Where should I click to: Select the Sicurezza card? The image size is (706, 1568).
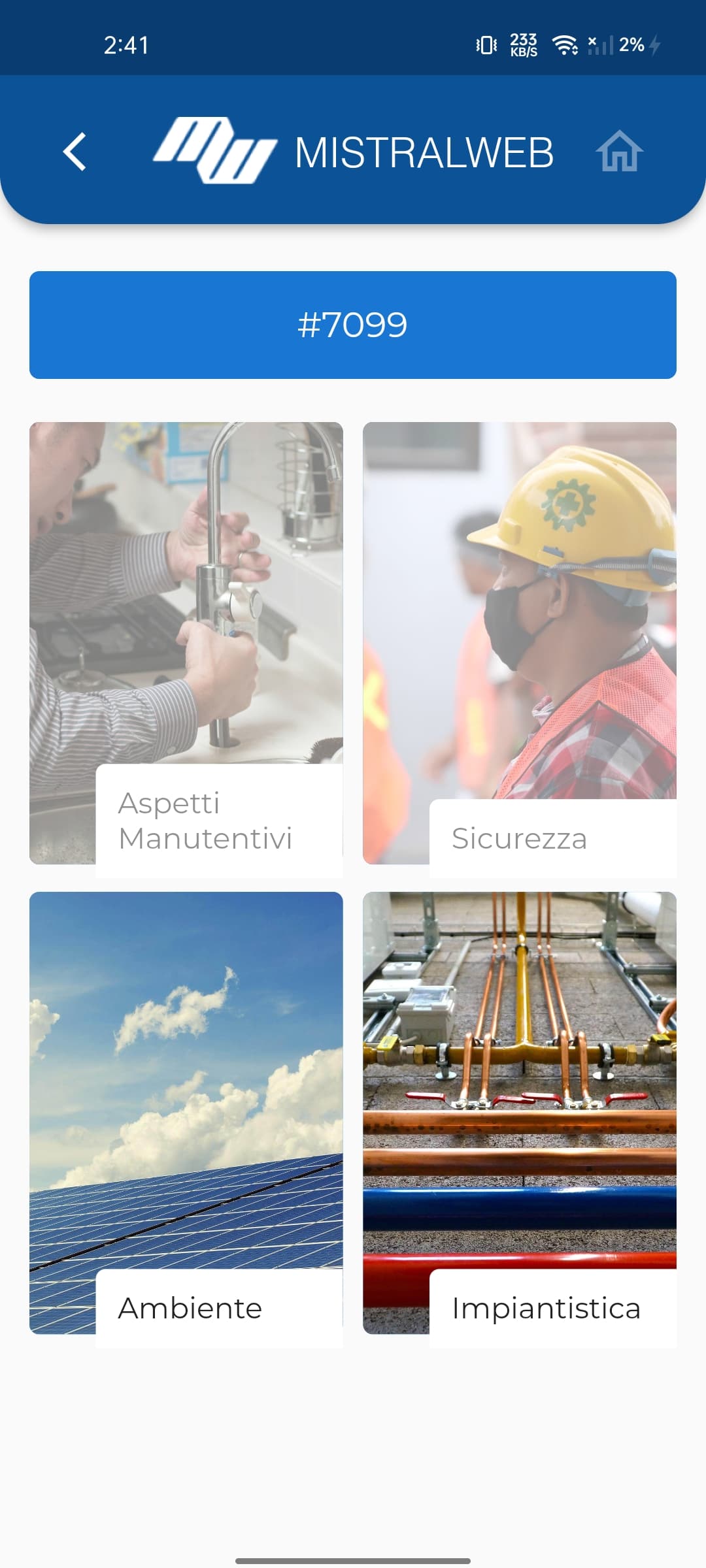(520, 644)
